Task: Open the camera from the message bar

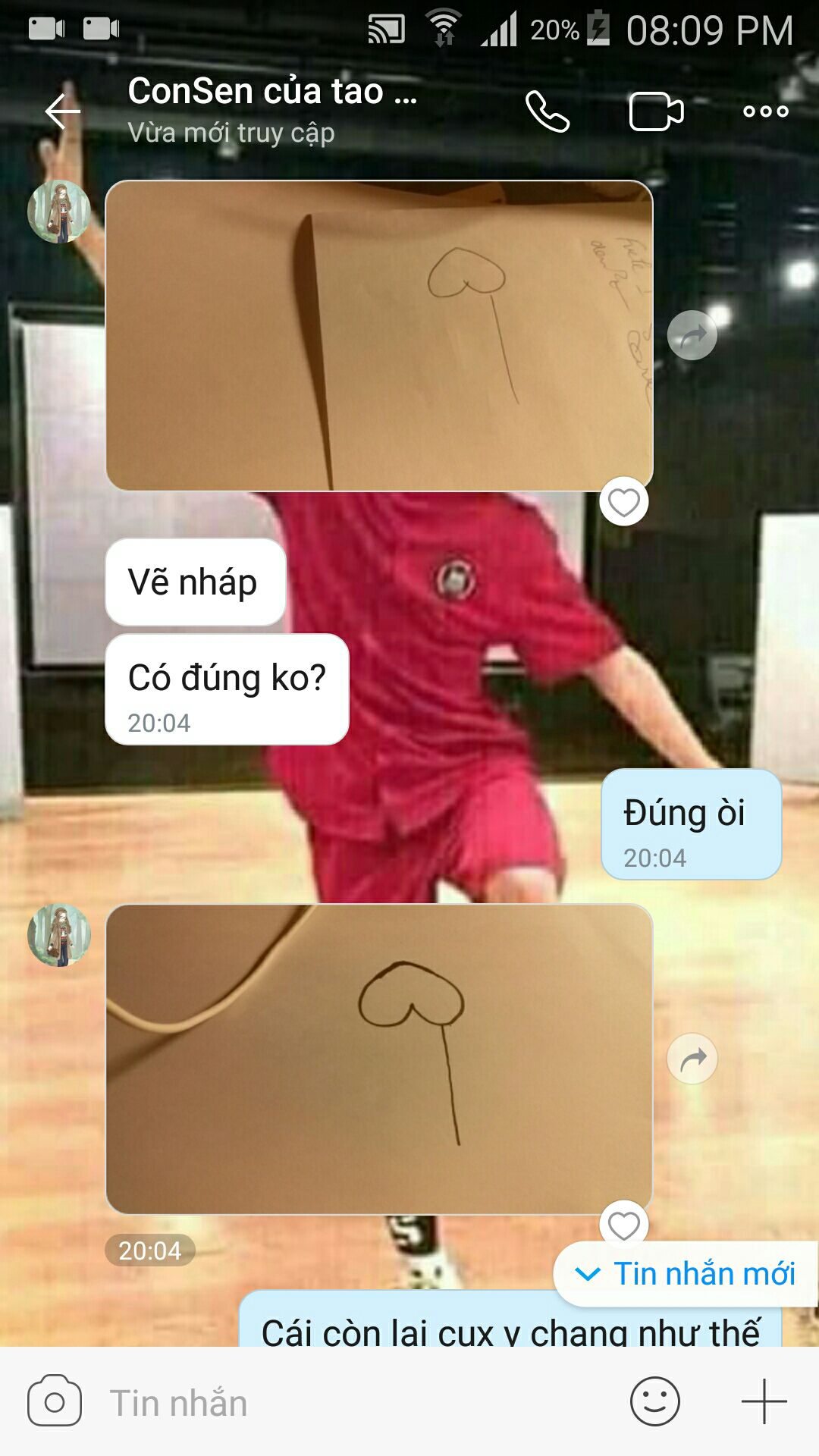Action: pyautogui.click(x=55, y=1402)
